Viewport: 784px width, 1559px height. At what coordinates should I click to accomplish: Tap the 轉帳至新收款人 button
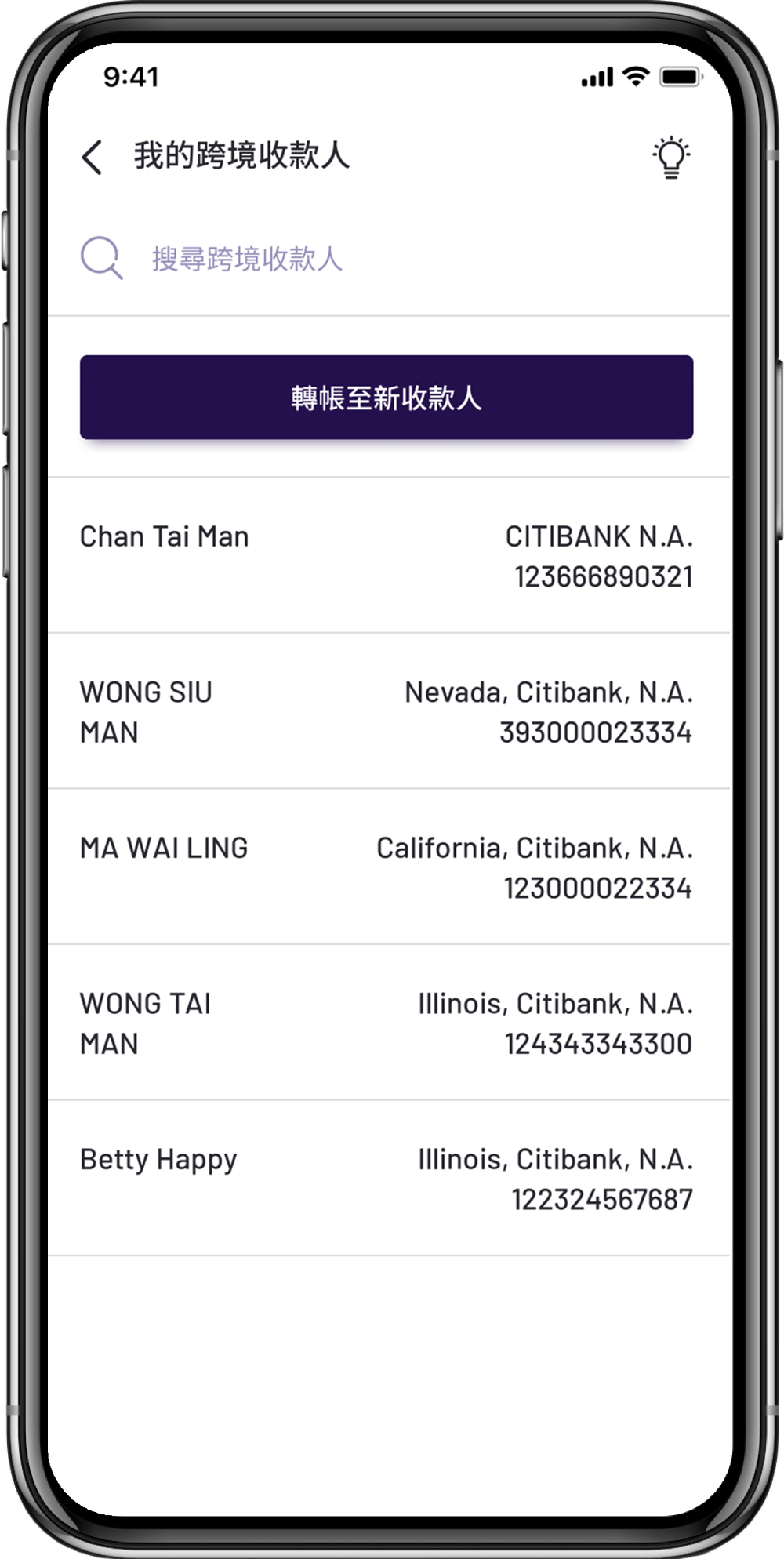point(387,397)
